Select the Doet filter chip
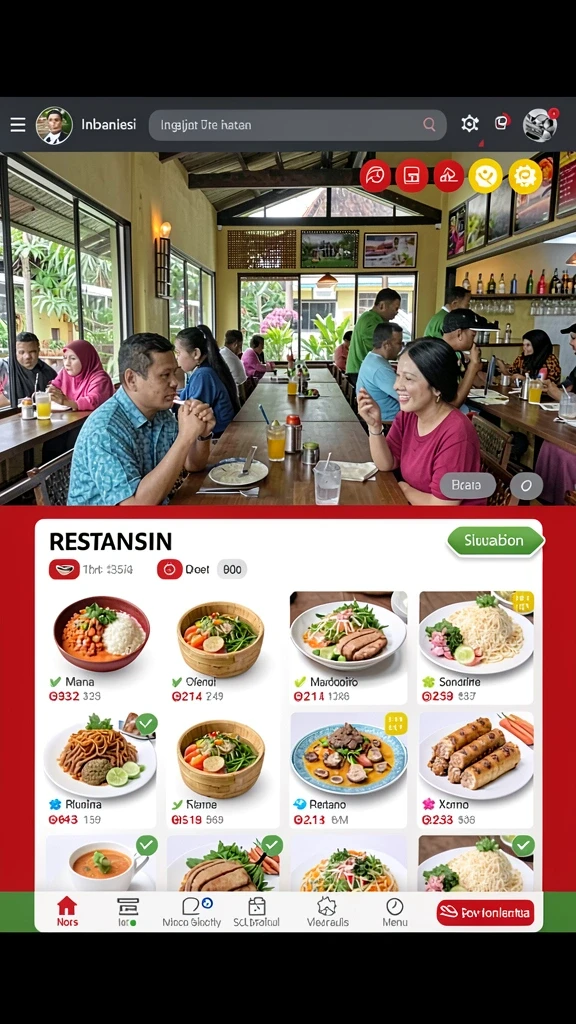Image resolution: width=576 pixels, height=1024 pixels. (x=184, y=569)
